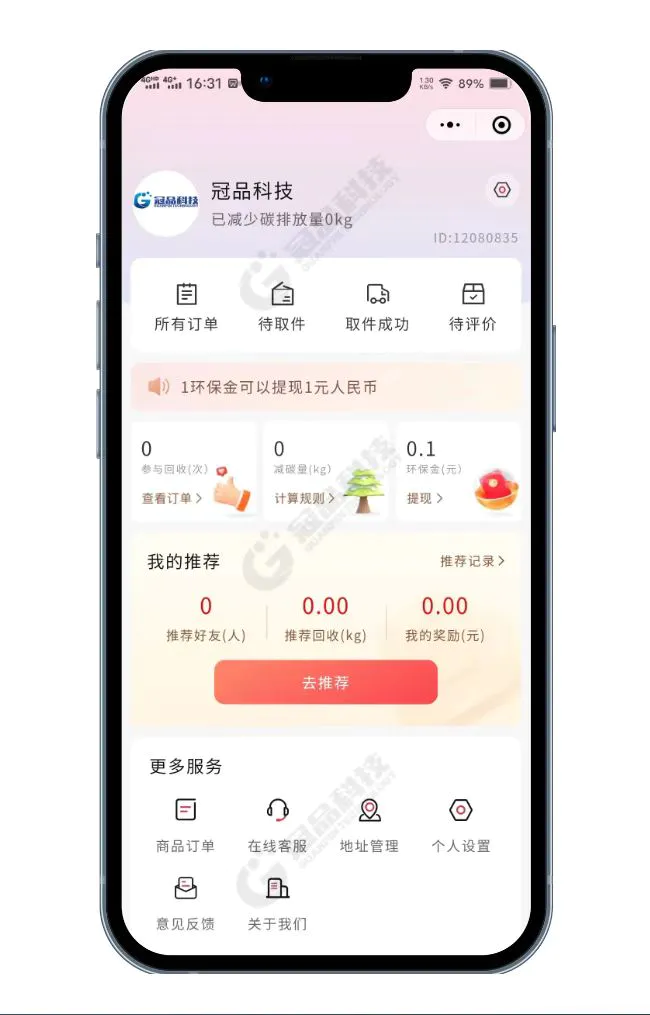The image size is (650, 1015).
Task: View 待取件 (pending pickup) orders
Action: pos(282,306)
